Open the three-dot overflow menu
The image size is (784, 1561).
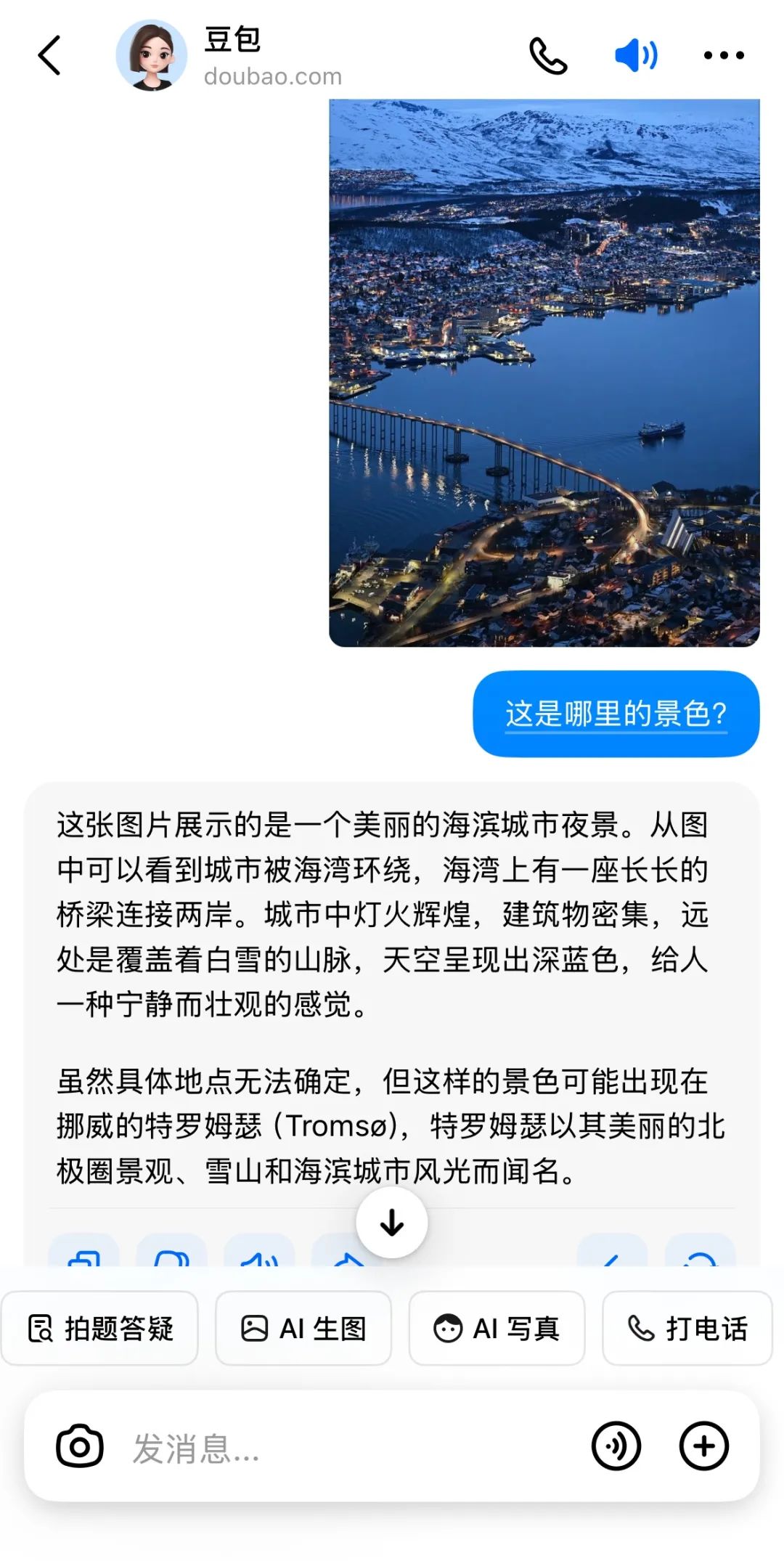(x=724, y=55)
